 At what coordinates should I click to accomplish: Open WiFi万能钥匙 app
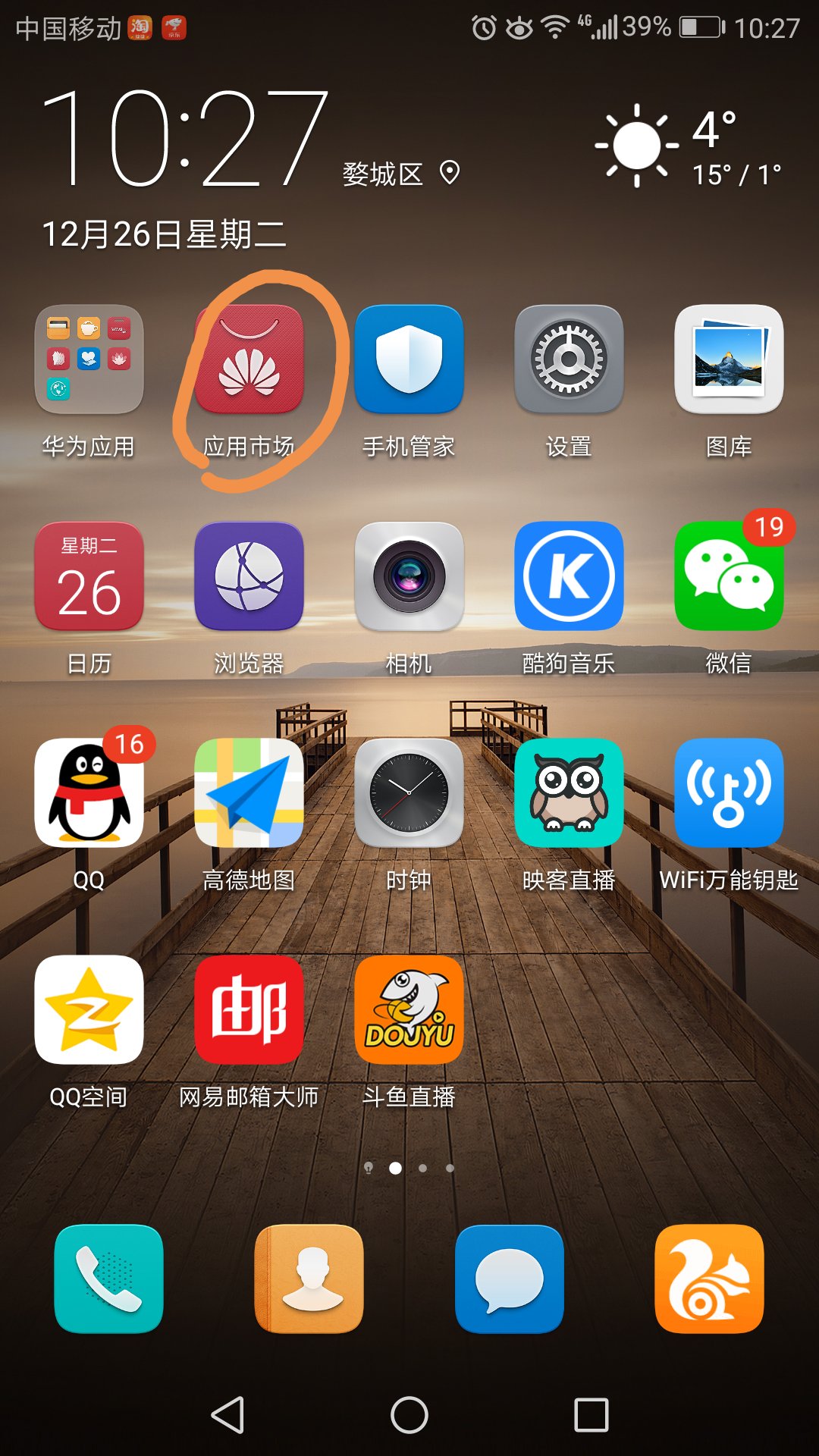point(729,793)
